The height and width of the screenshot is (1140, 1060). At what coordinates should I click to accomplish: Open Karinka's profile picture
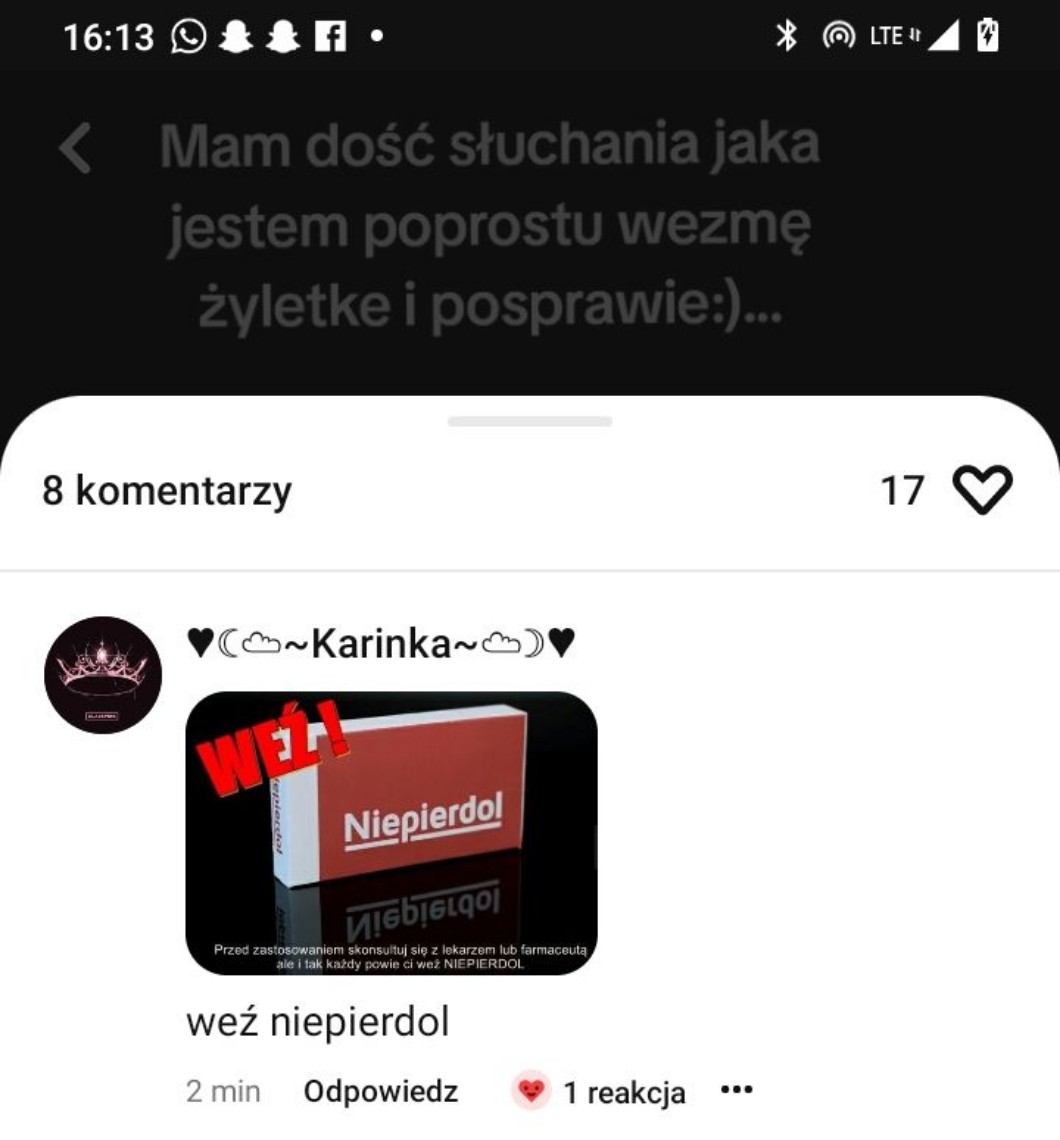tap(103, 675)
